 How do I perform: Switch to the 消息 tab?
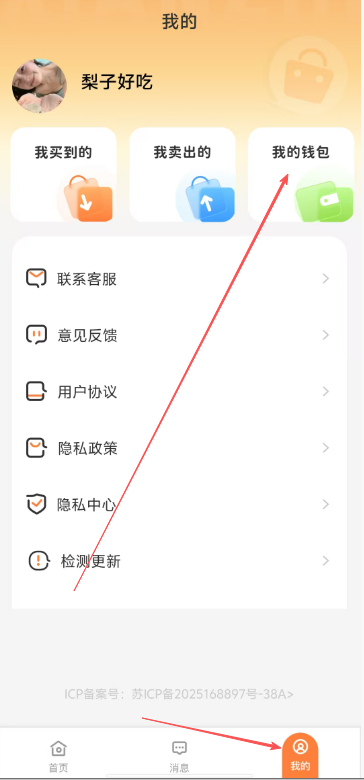click(179, 756)
